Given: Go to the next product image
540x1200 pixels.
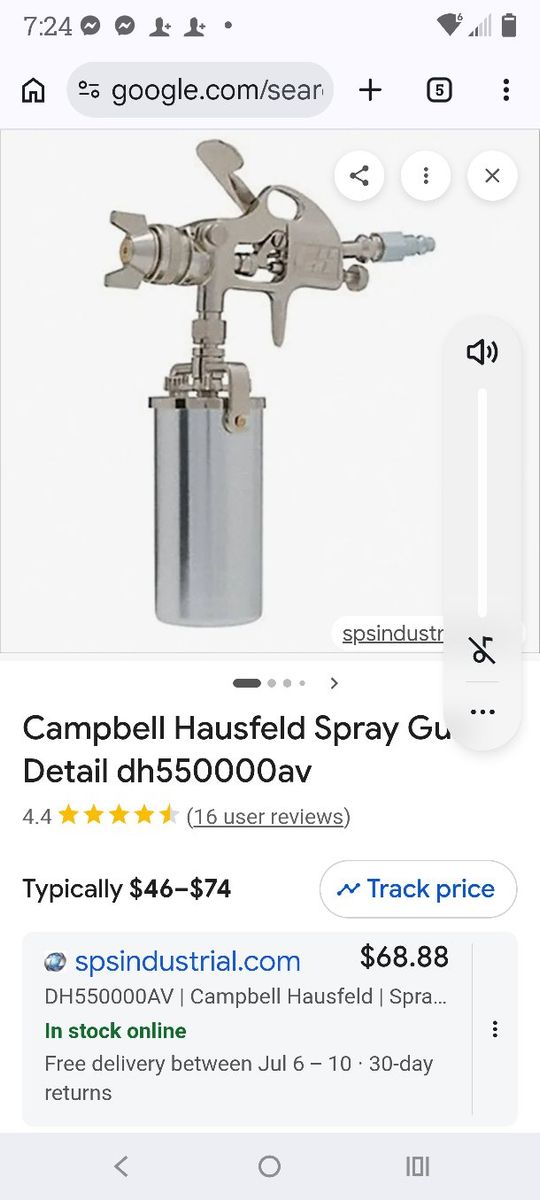Looking at the screenshot, I should pos(334,683).
